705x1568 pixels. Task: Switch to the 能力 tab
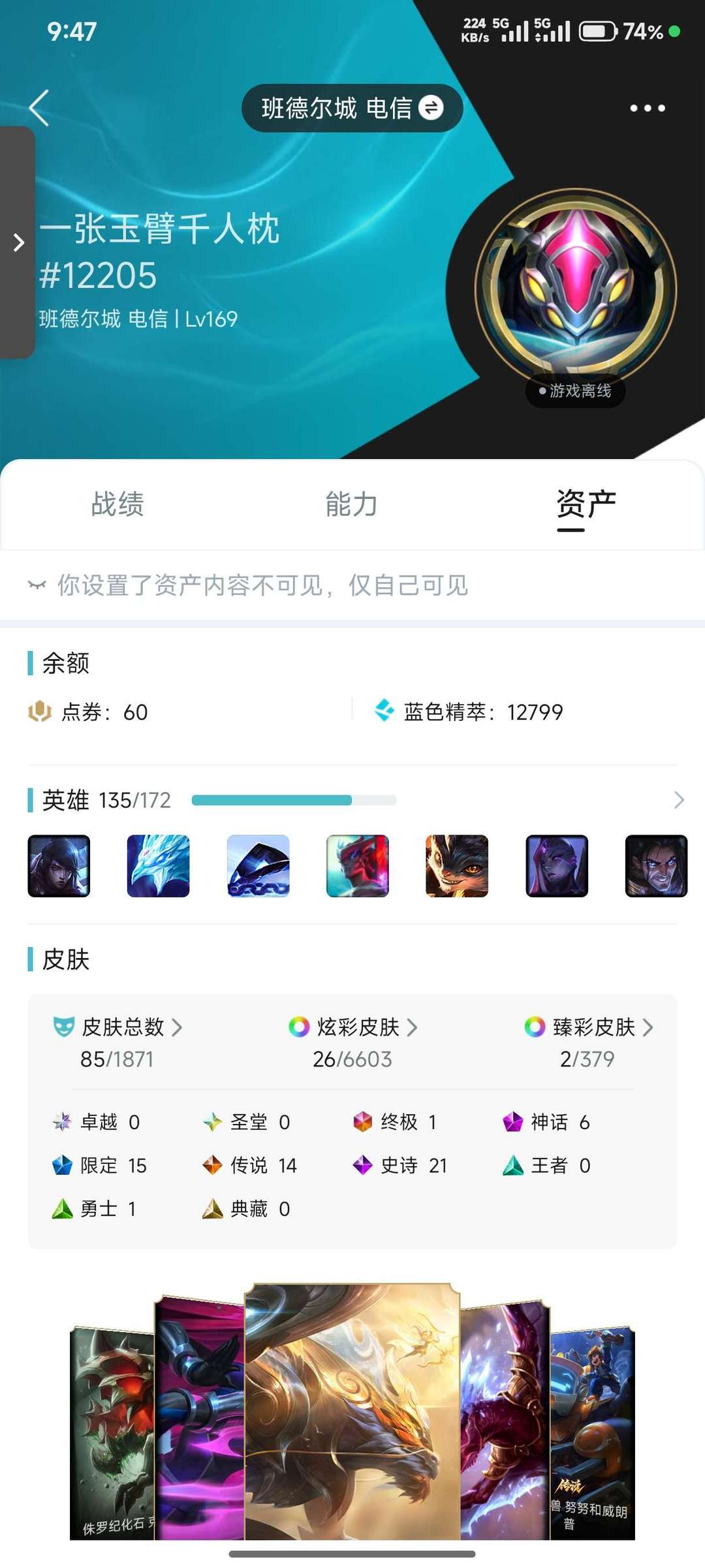click(352, 505)
